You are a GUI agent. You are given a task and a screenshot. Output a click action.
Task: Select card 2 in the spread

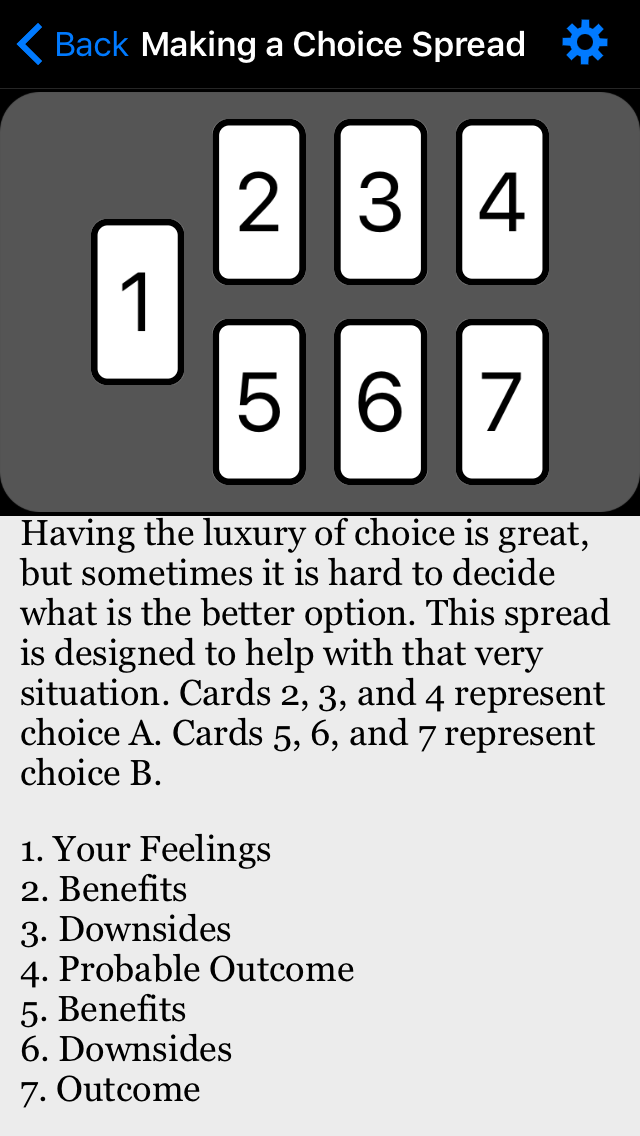259,202
